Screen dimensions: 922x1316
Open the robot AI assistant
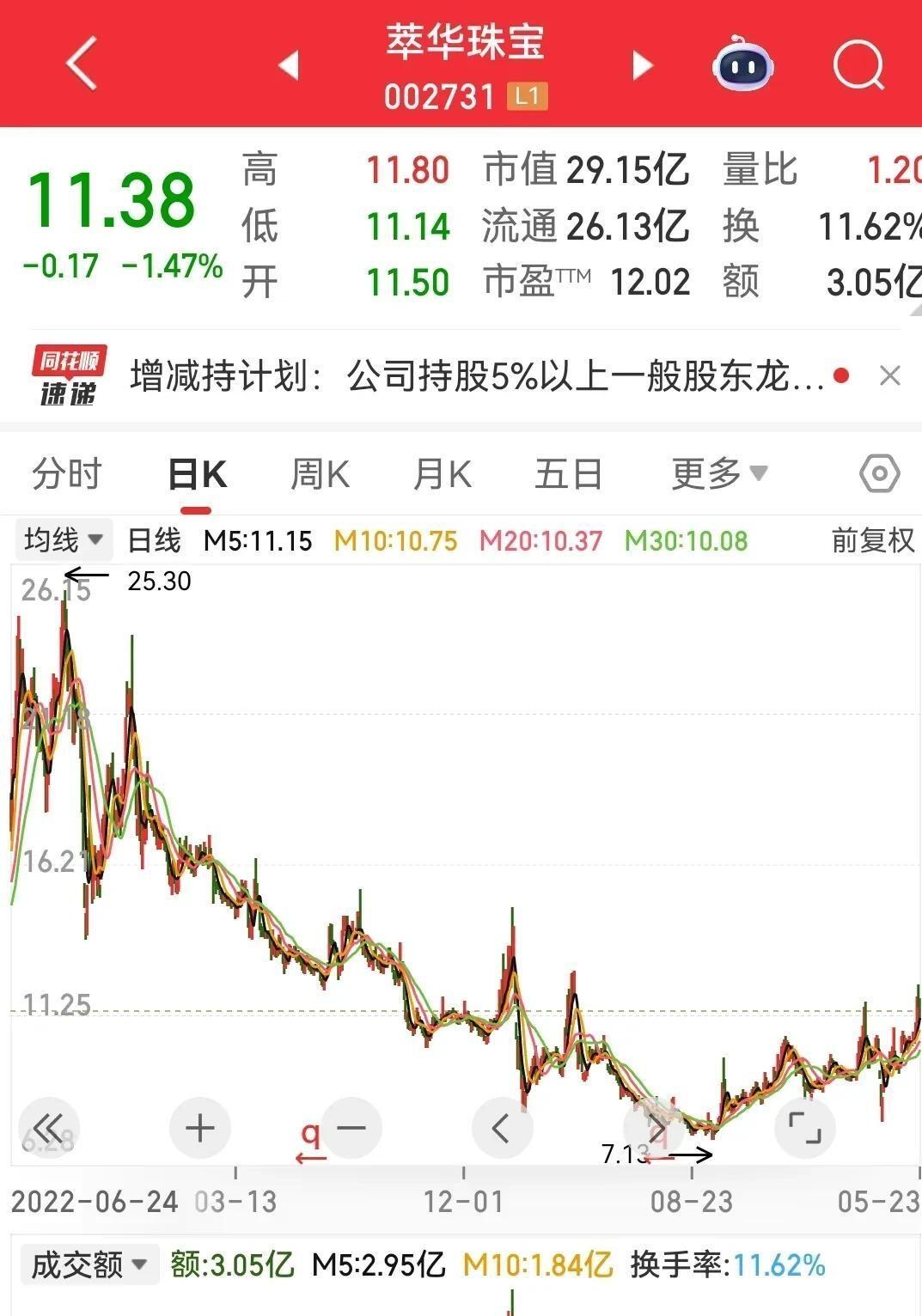click(742, 64)
